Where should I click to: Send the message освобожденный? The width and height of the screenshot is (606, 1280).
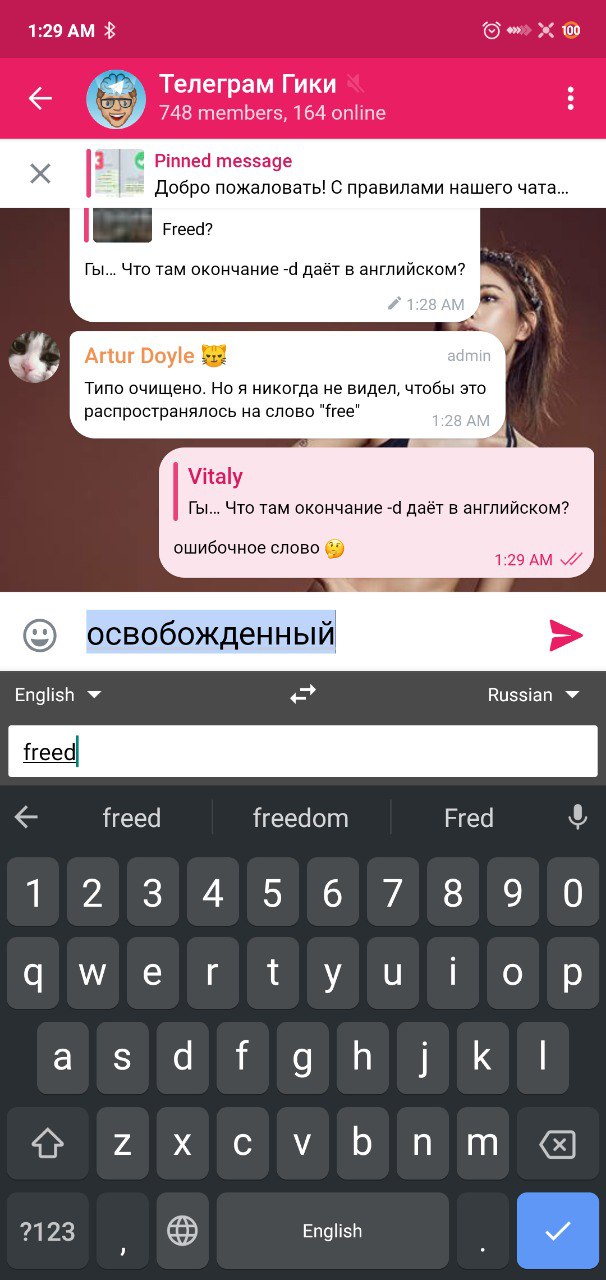click(x=565, y=635)
